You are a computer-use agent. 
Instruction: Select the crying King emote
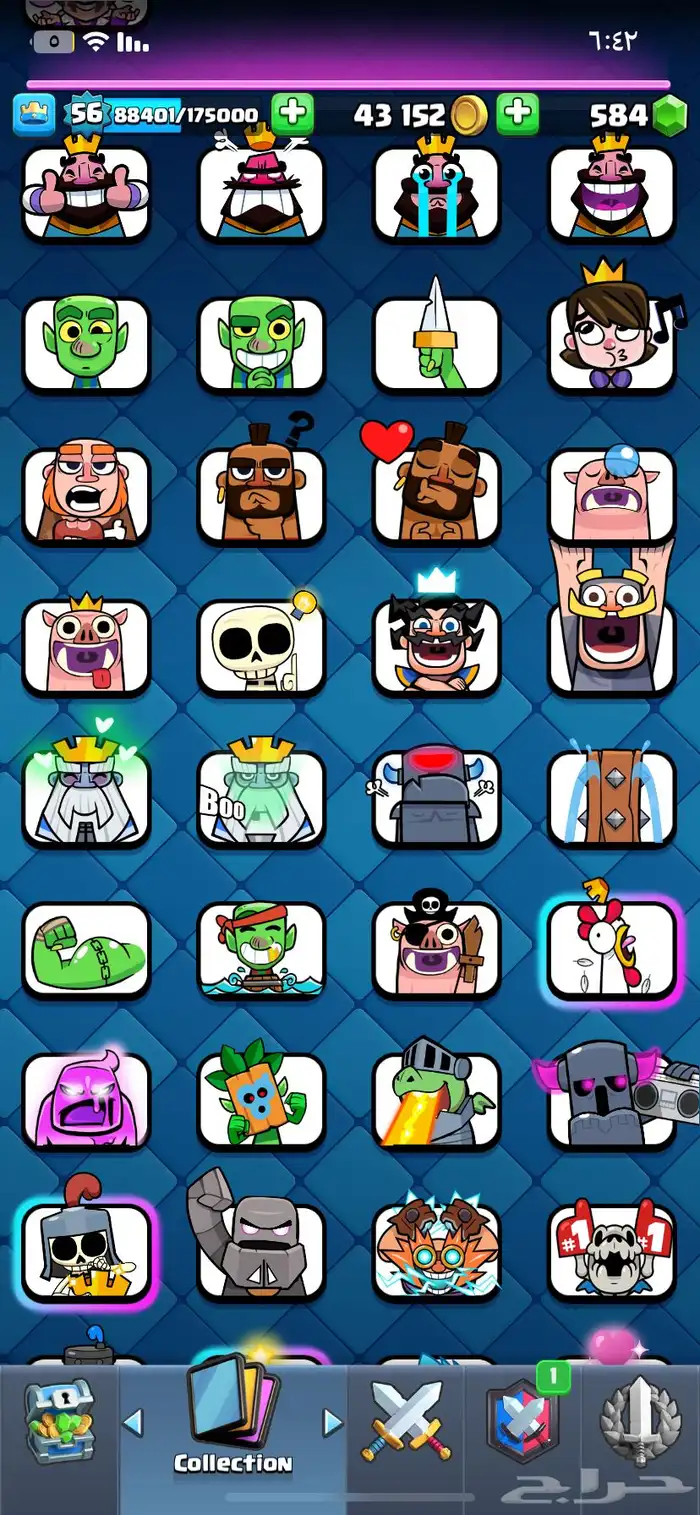tap(436, 190)
